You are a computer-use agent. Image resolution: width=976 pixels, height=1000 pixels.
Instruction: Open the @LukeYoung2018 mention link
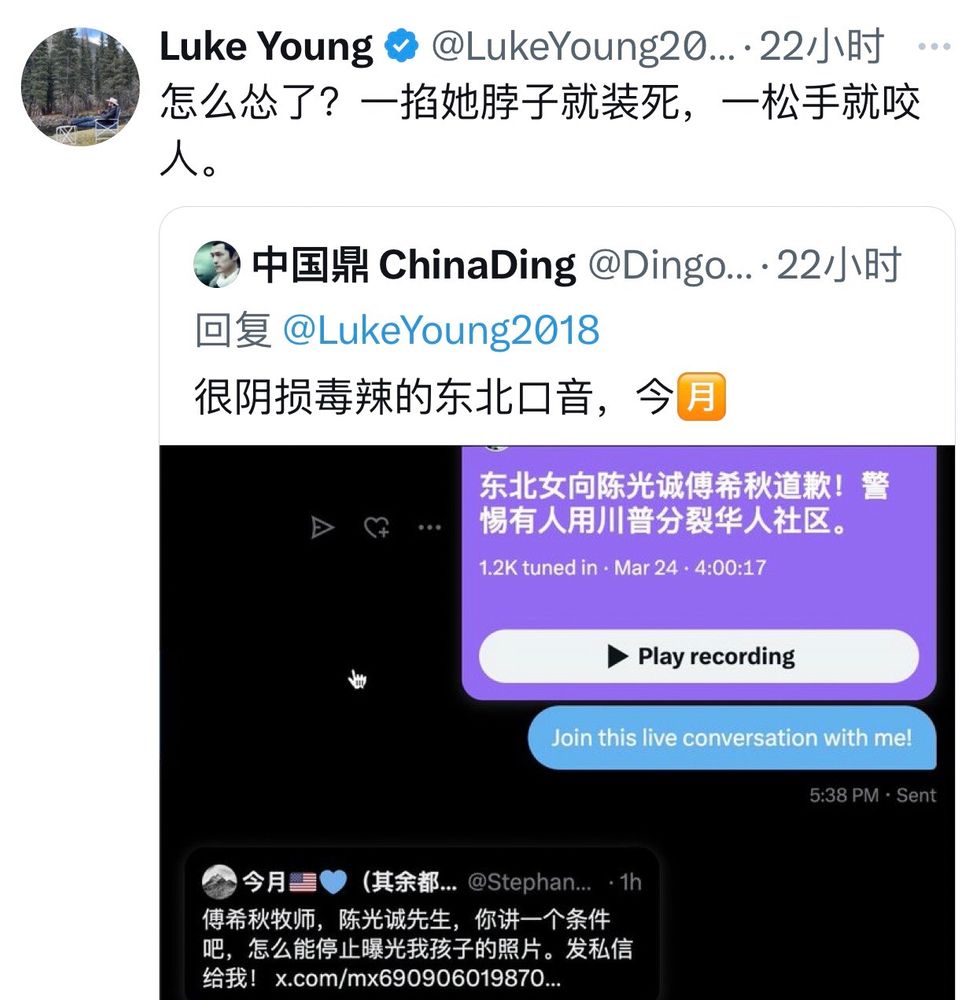[x=441, y=330]
